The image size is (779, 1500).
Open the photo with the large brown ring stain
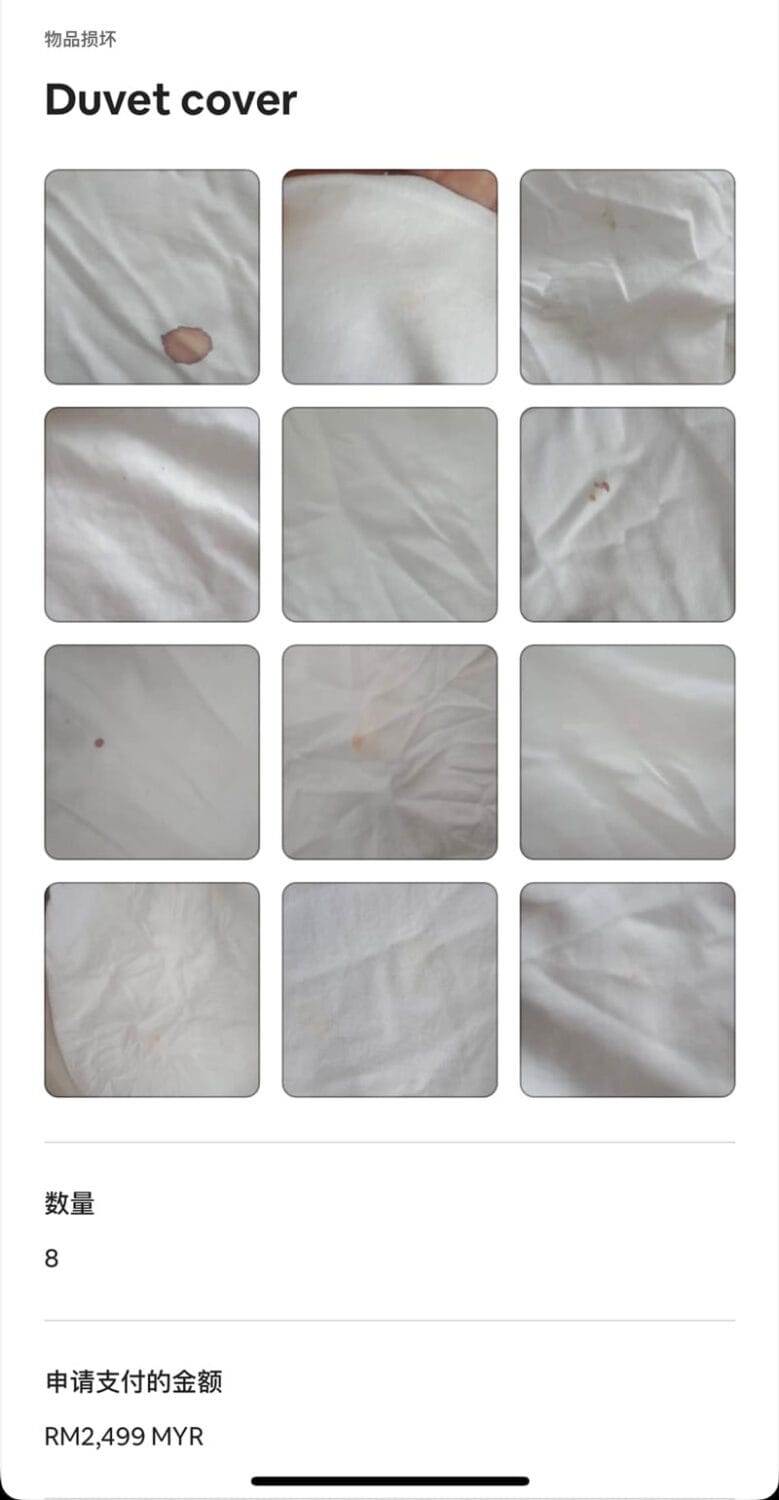pyautogui.click(x=152, y=277)
